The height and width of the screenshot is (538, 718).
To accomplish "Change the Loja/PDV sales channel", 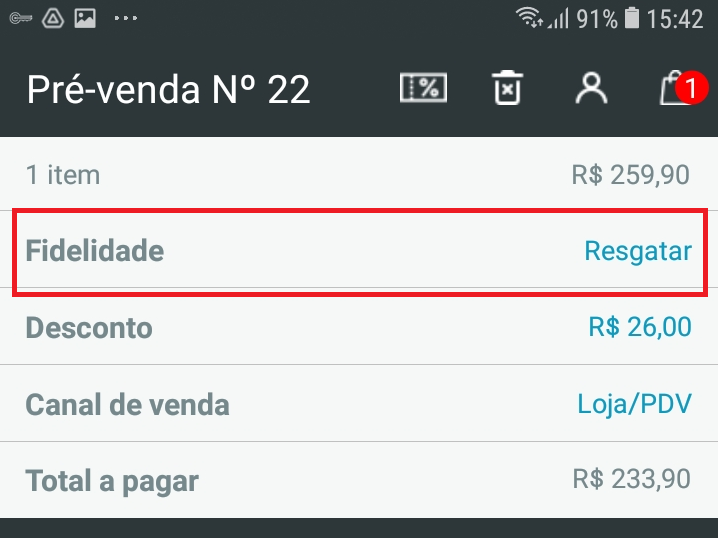I will pyautogui.click(x=634, y=404).
